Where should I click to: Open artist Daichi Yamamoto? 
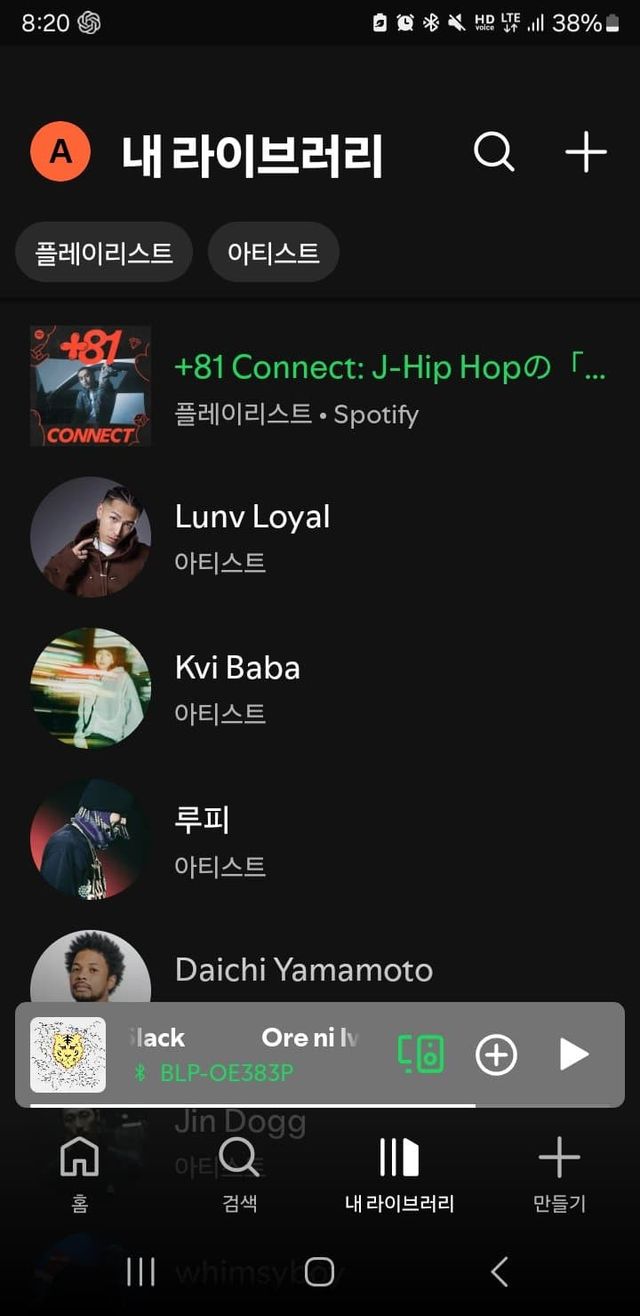click(303, 969)
